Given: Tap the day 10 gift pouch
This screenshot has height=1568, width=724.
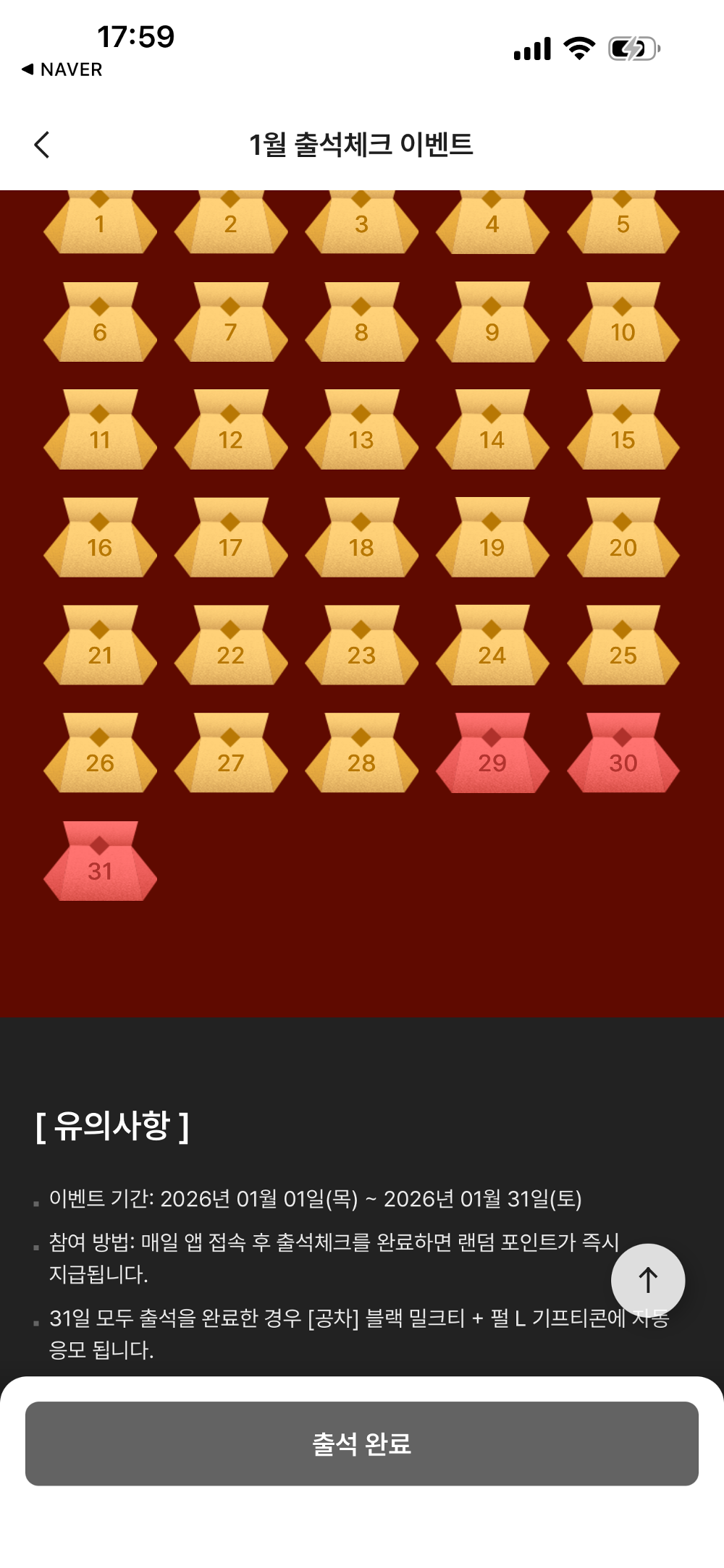Looking at the screenshot, I should pos(623,329).
